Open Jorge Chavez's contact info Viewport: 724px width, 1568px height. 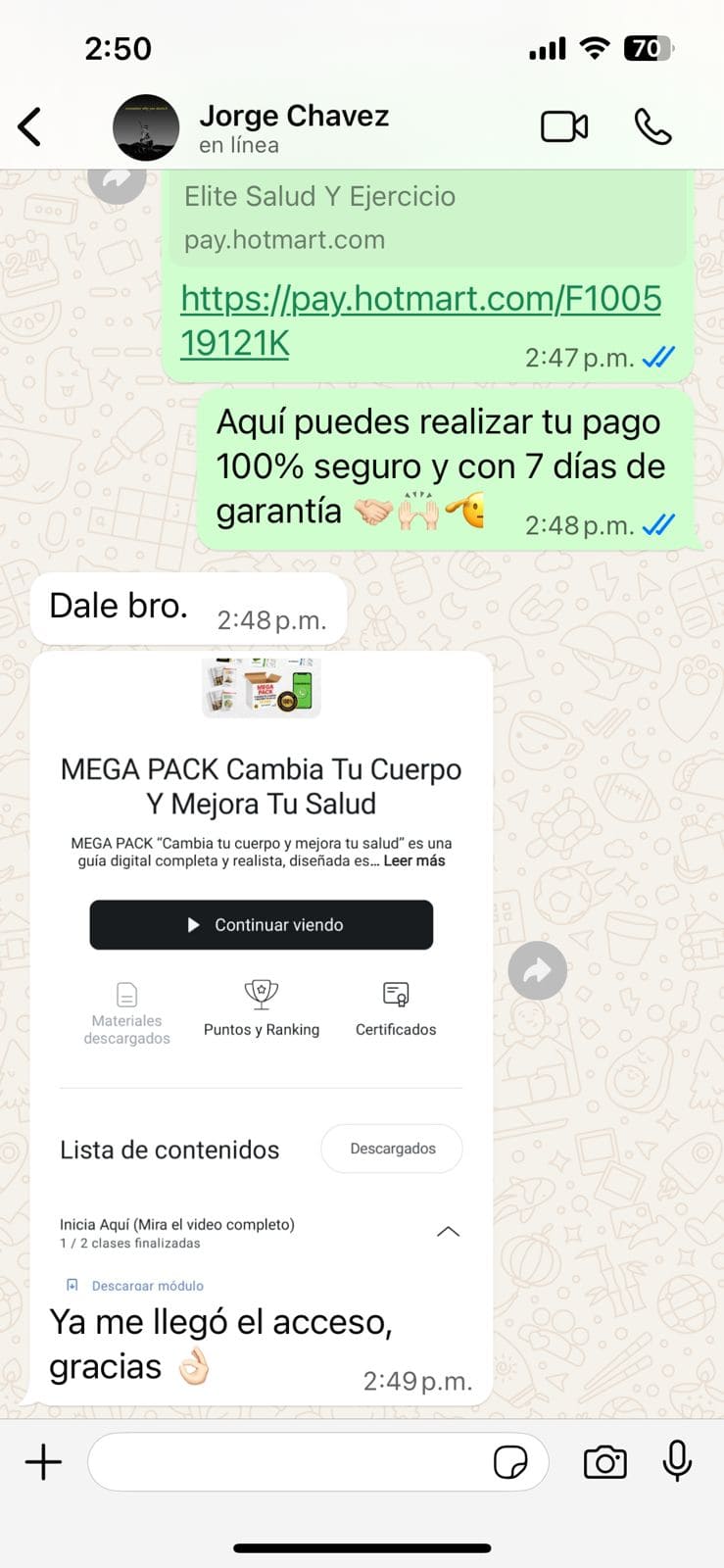point(293,127)
